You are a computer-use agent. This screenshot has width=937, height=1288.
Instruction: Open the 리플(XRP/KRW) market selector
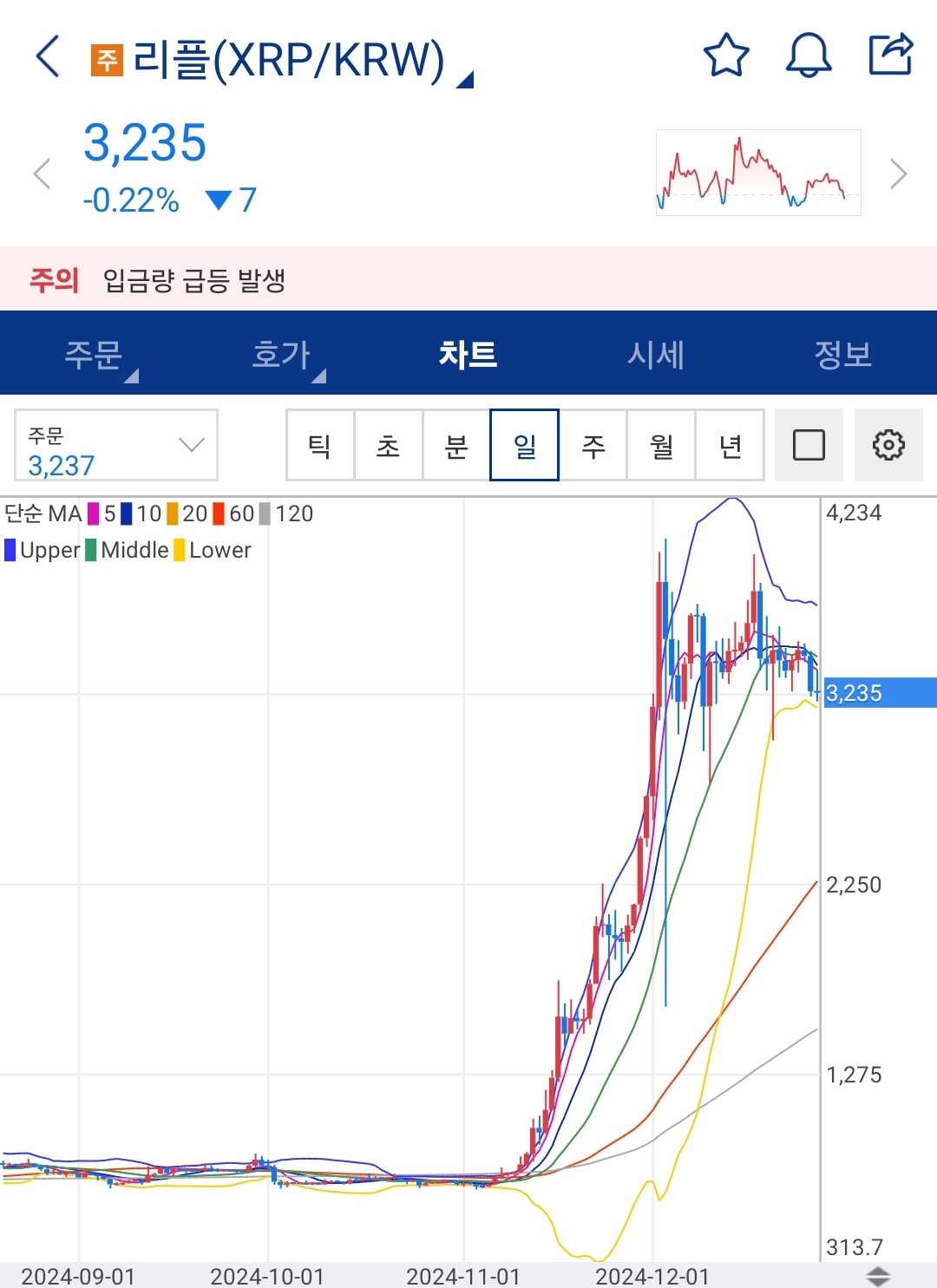coord(282,60)
